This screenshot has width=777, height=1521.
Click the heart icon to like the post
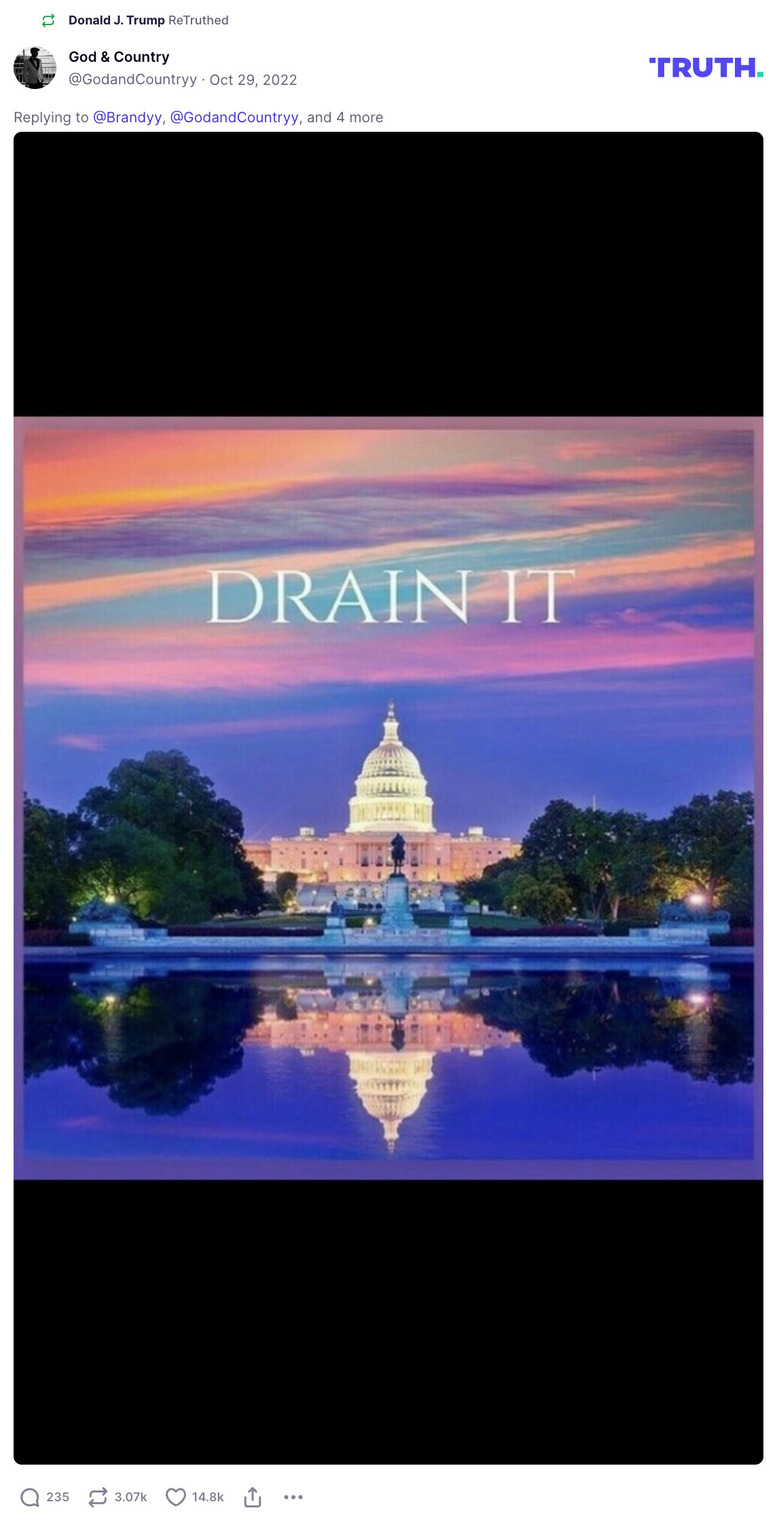click(x=175, y=1497)
